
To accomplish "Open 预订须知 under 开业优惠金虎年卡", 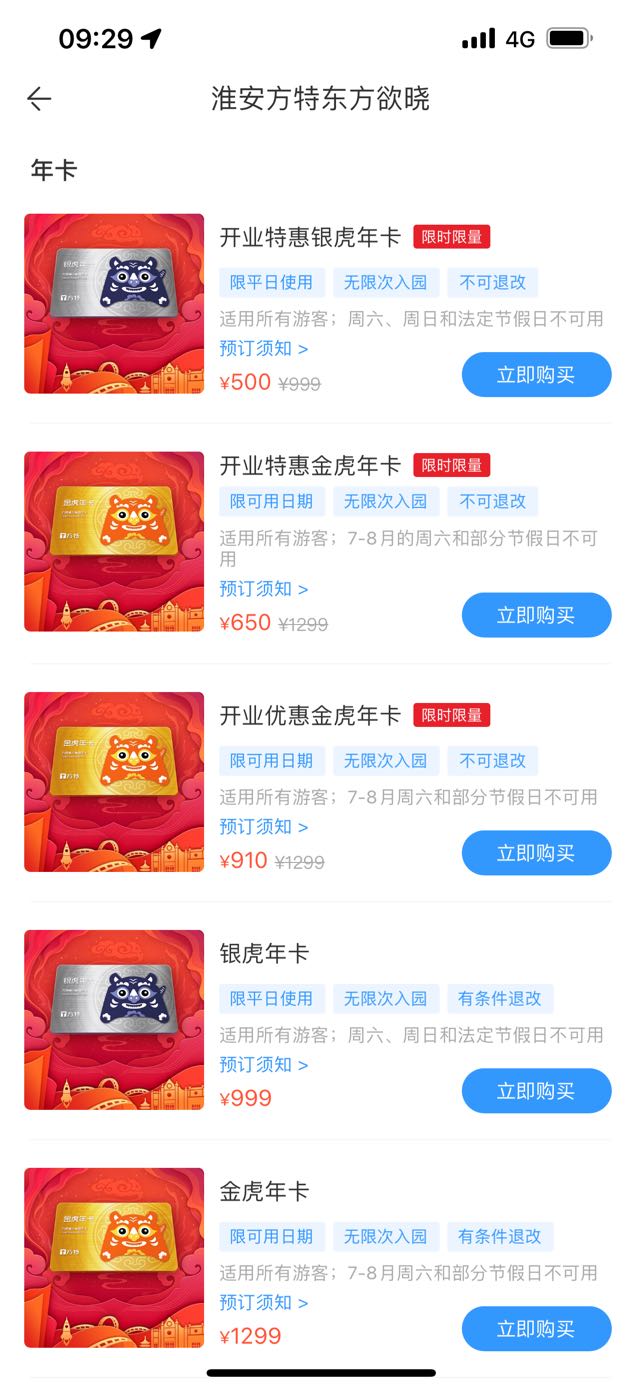I will (264, 826).
